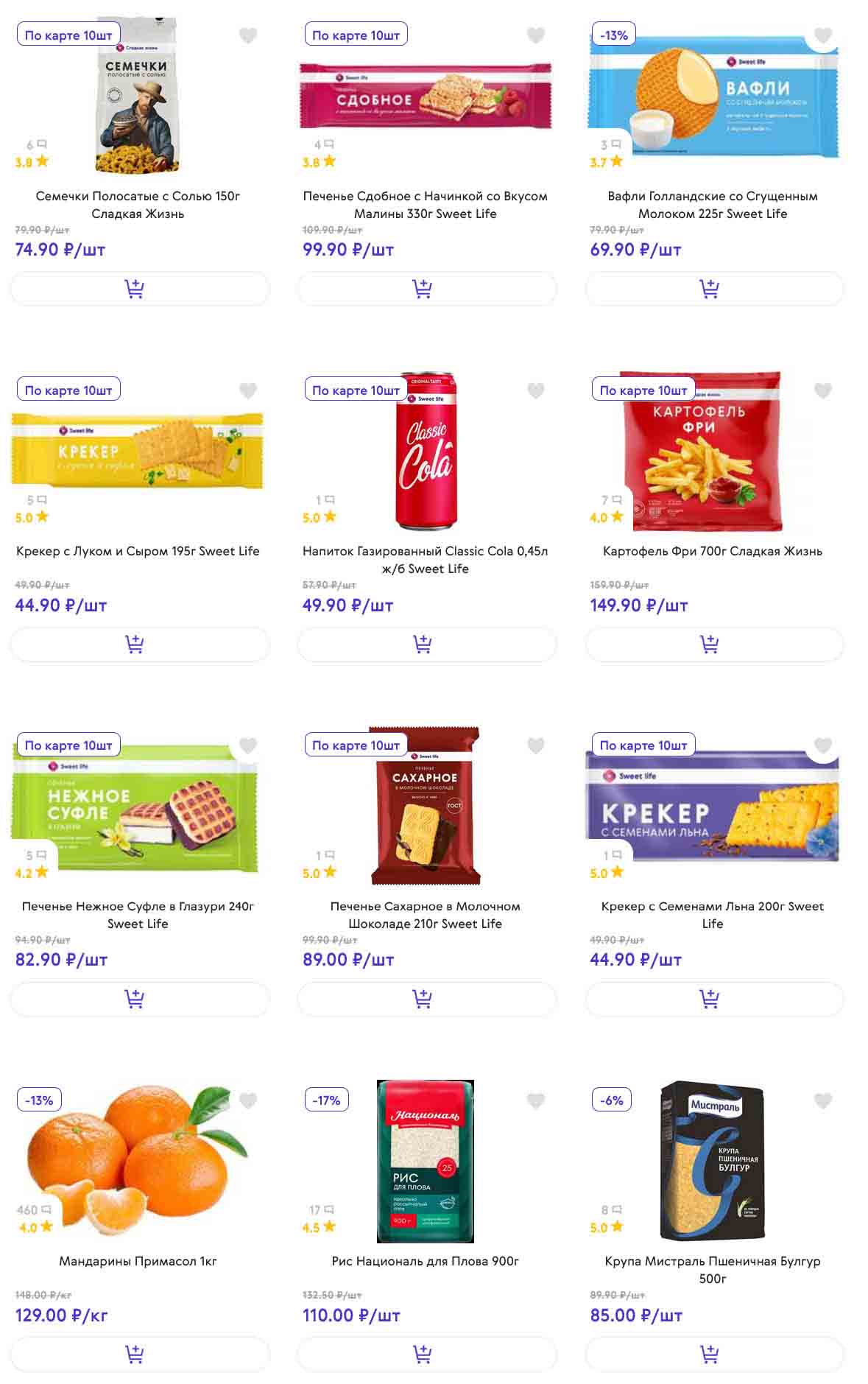Heart the Мандарины Примасол product

coord(248,1100)
